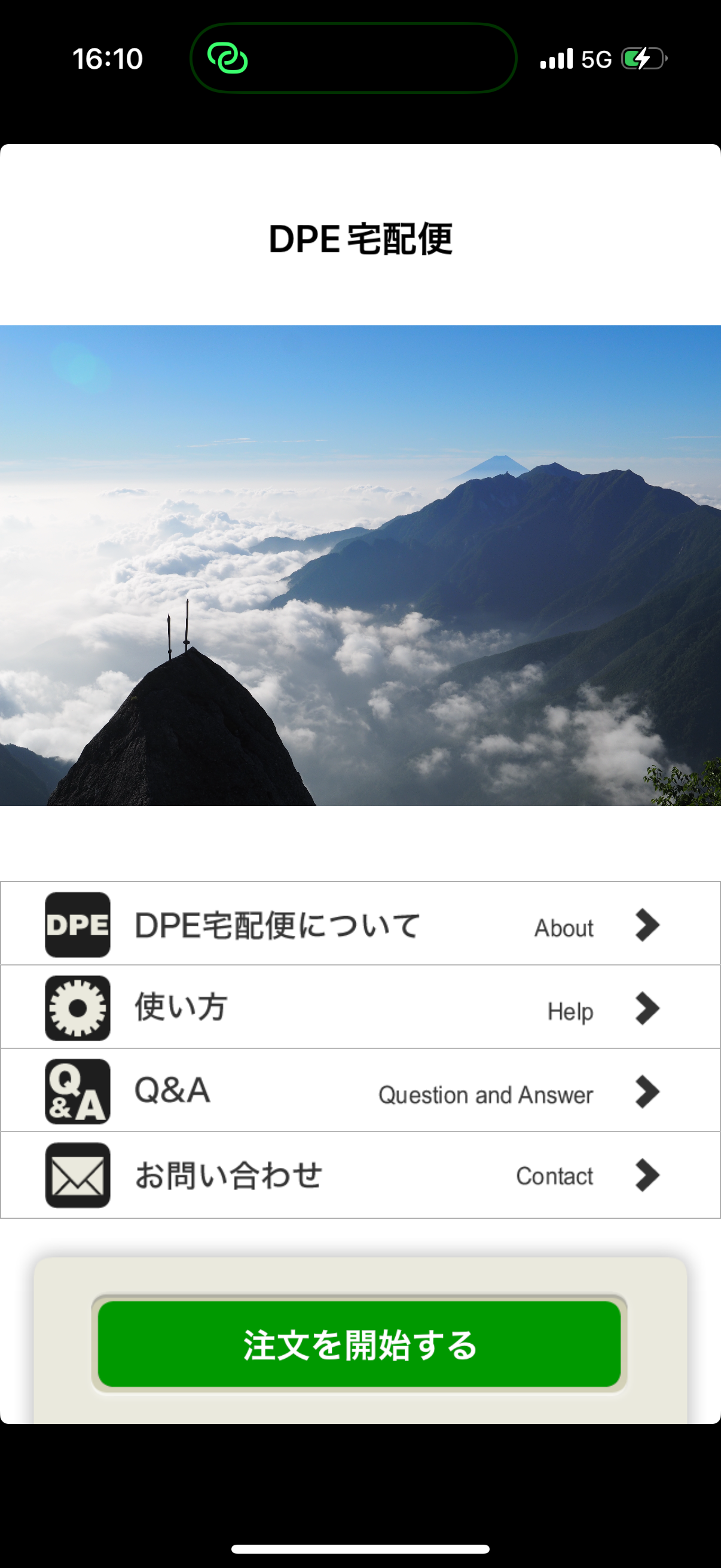Open the お問い合わせ Contact row
721x1568 pixels.
tap(360, 1175)
